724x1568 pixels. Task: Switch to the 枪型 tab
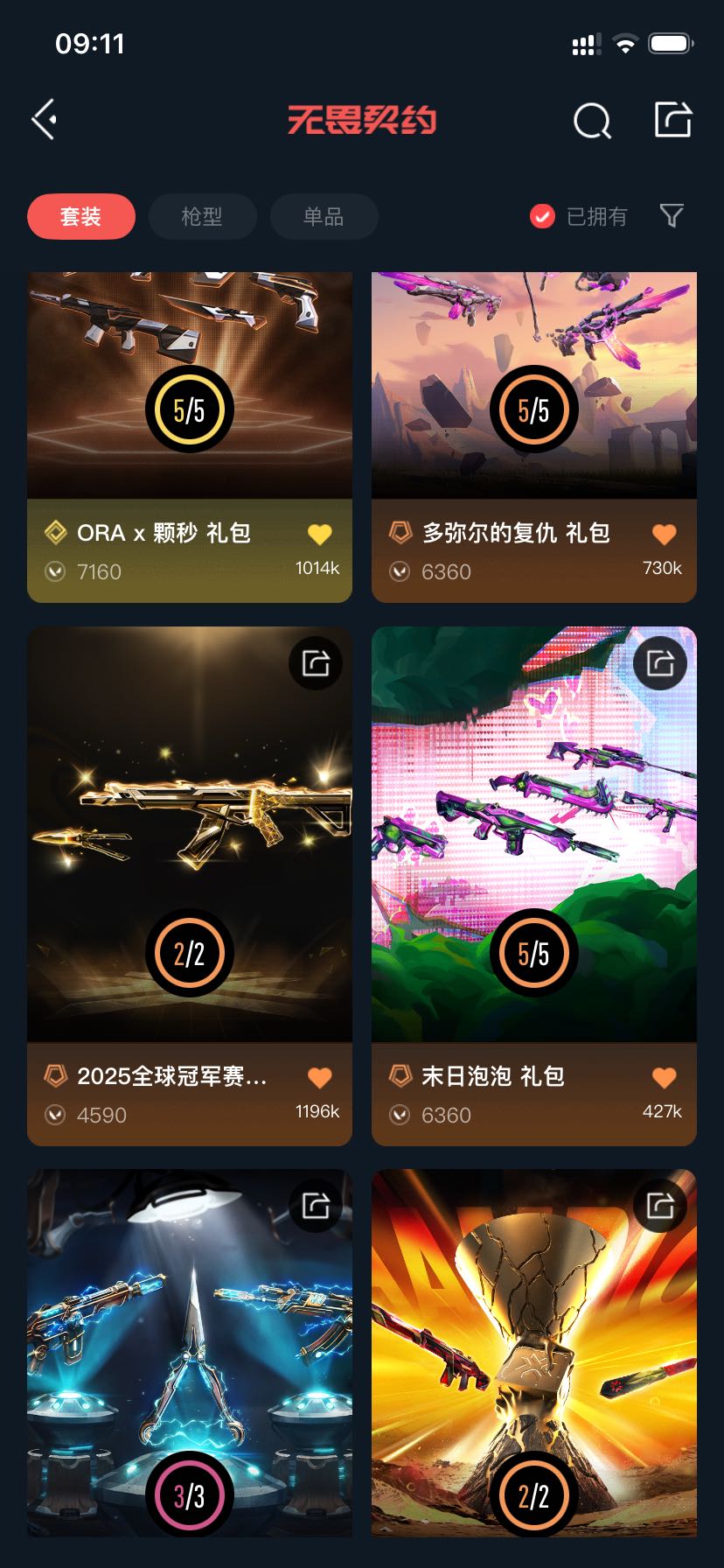[202, 217]
